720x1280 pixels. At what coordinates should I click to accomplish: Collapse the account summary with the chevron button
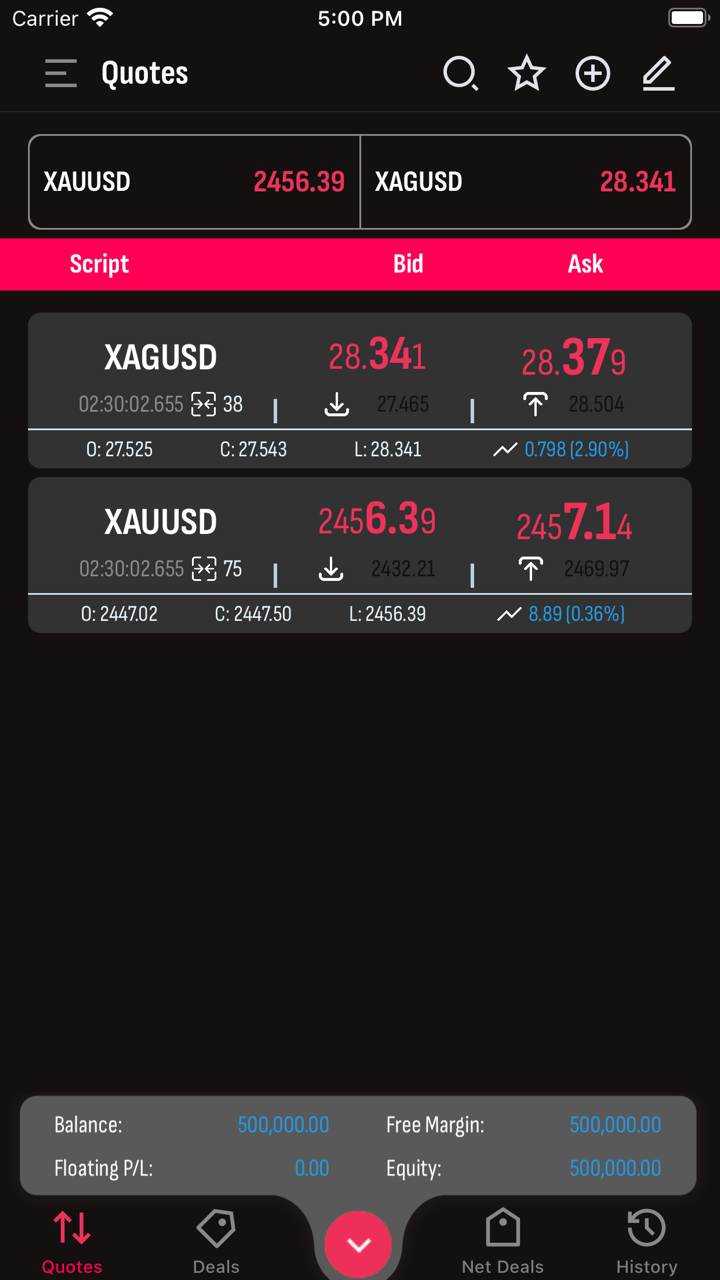click(x=359, y=1244)
